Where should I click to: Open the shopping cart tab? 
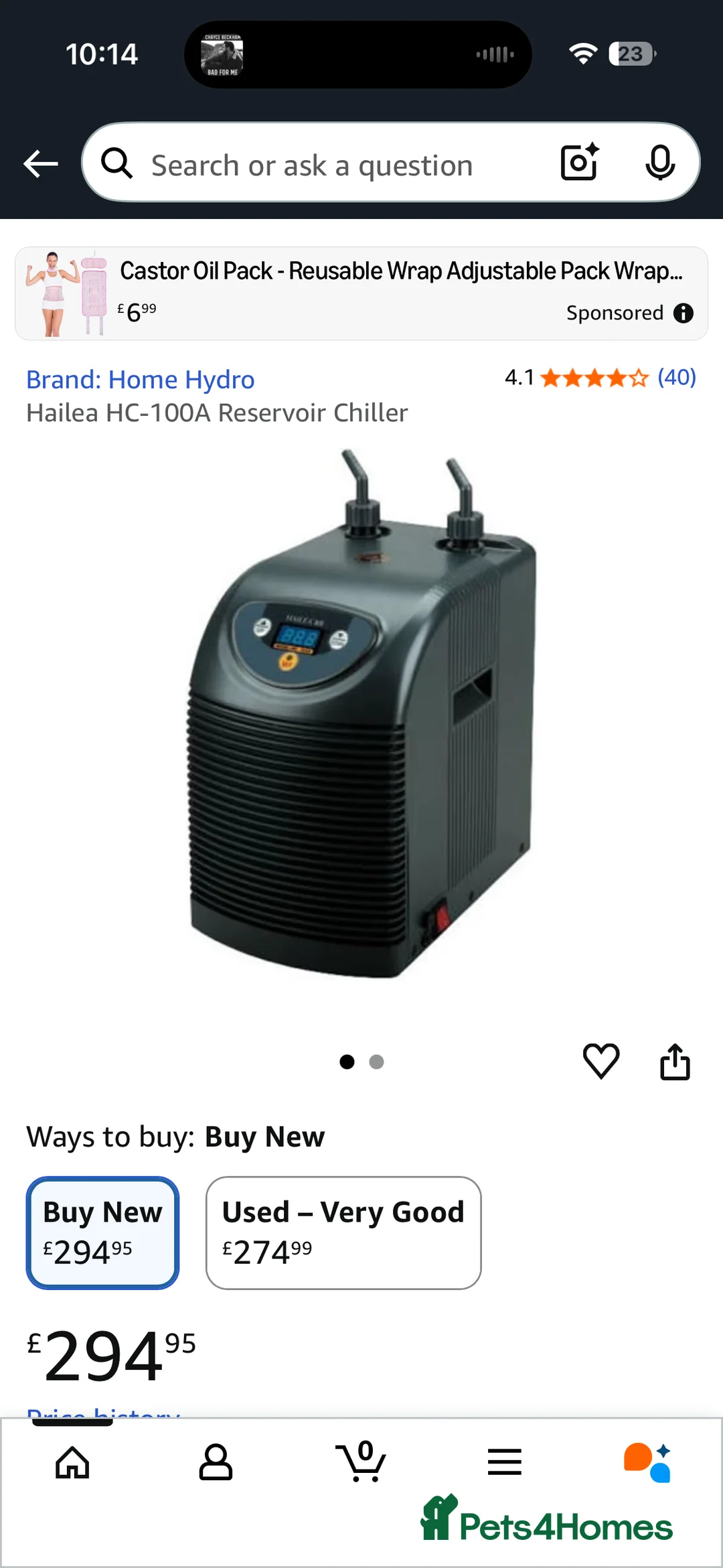point(361,1462)
